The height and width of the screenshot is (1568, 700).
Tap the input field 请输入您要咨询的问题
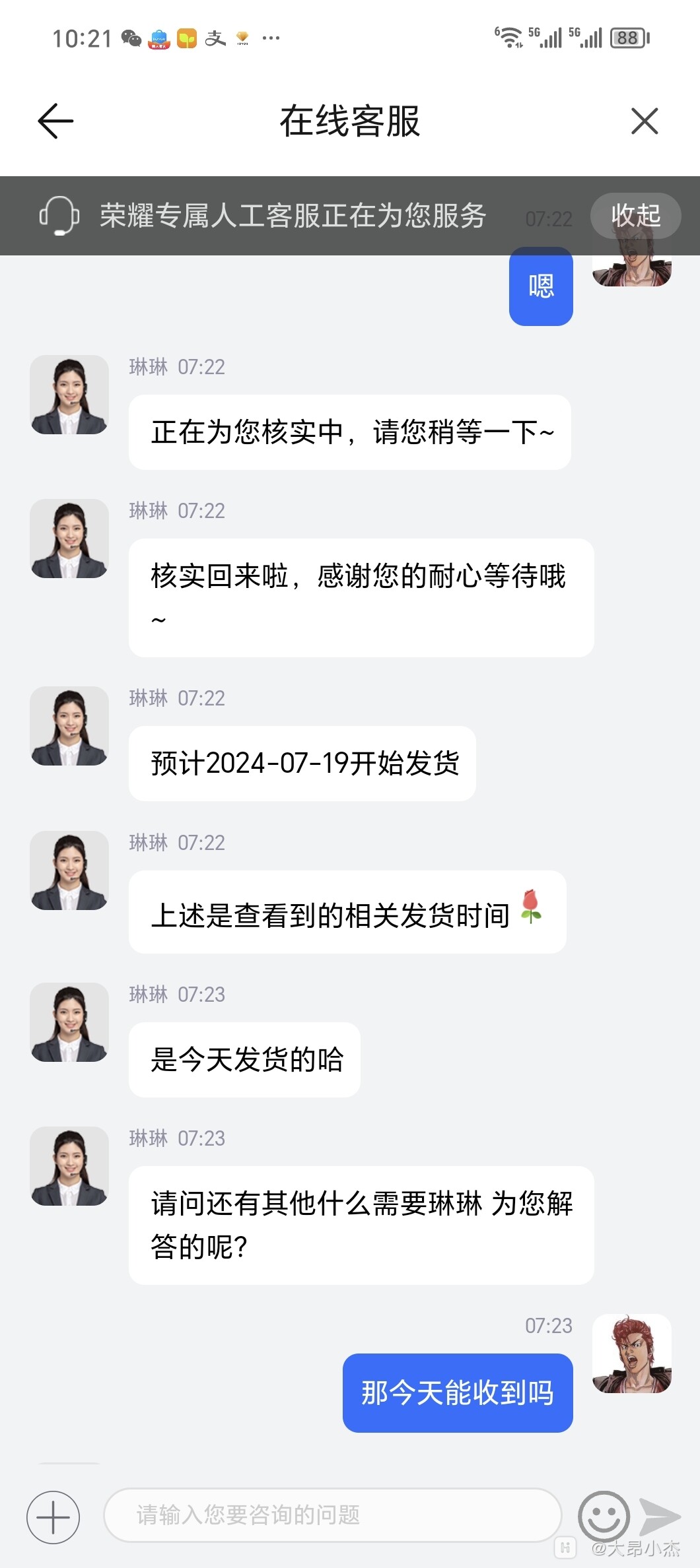330,1516
